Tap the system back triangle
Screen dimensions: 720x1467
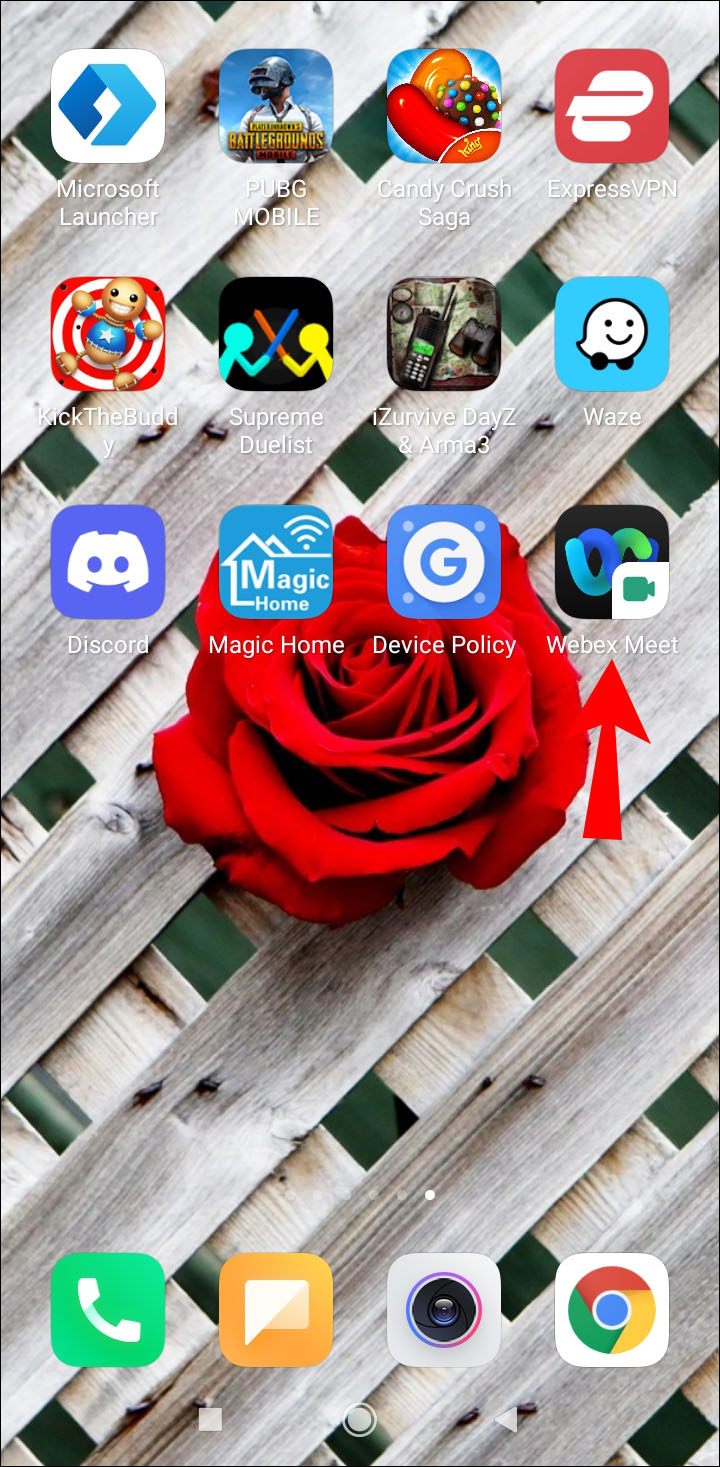506,1419
